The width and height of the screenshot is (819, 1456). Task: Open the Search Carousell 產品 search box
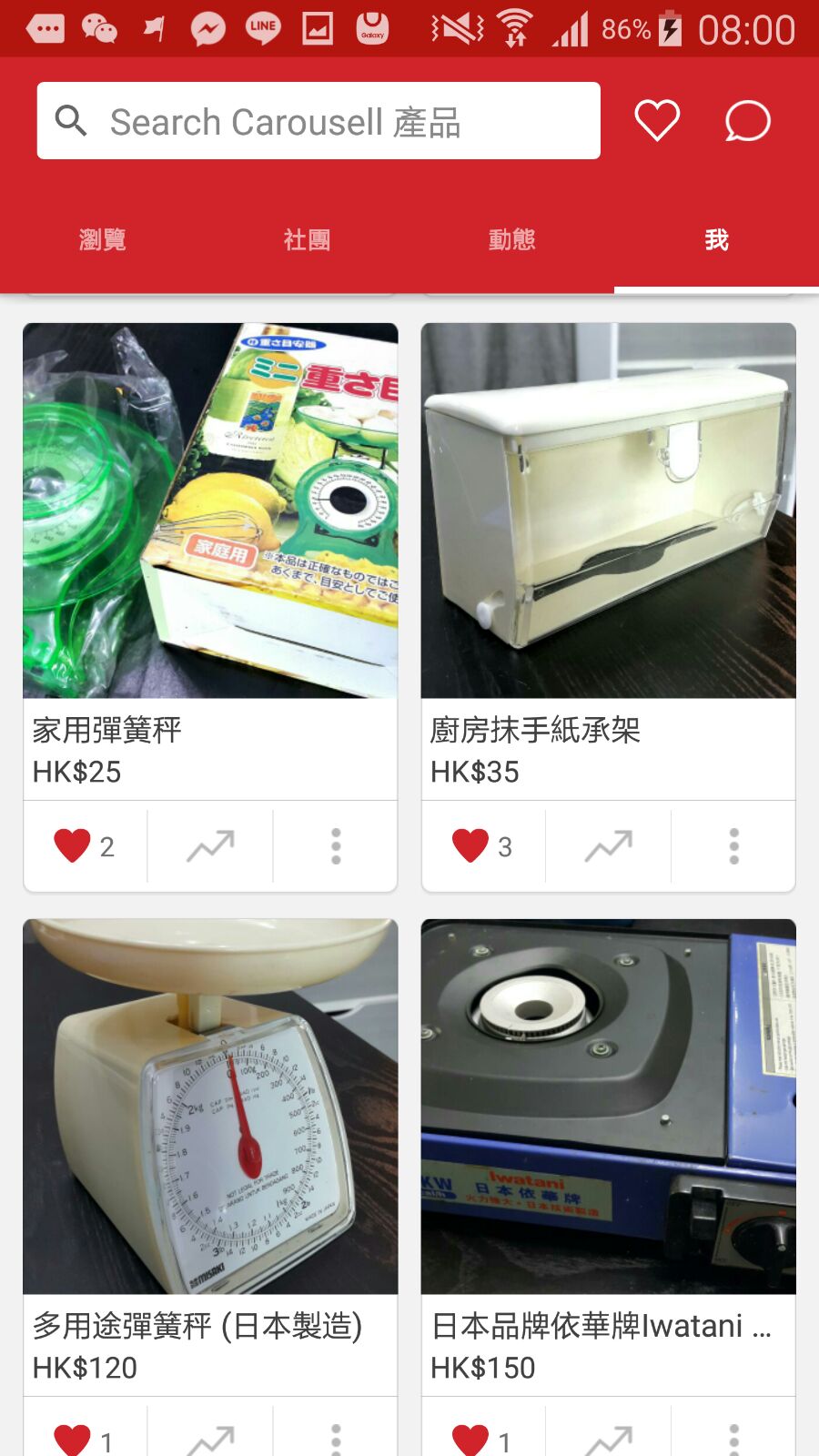coord(318,121)
